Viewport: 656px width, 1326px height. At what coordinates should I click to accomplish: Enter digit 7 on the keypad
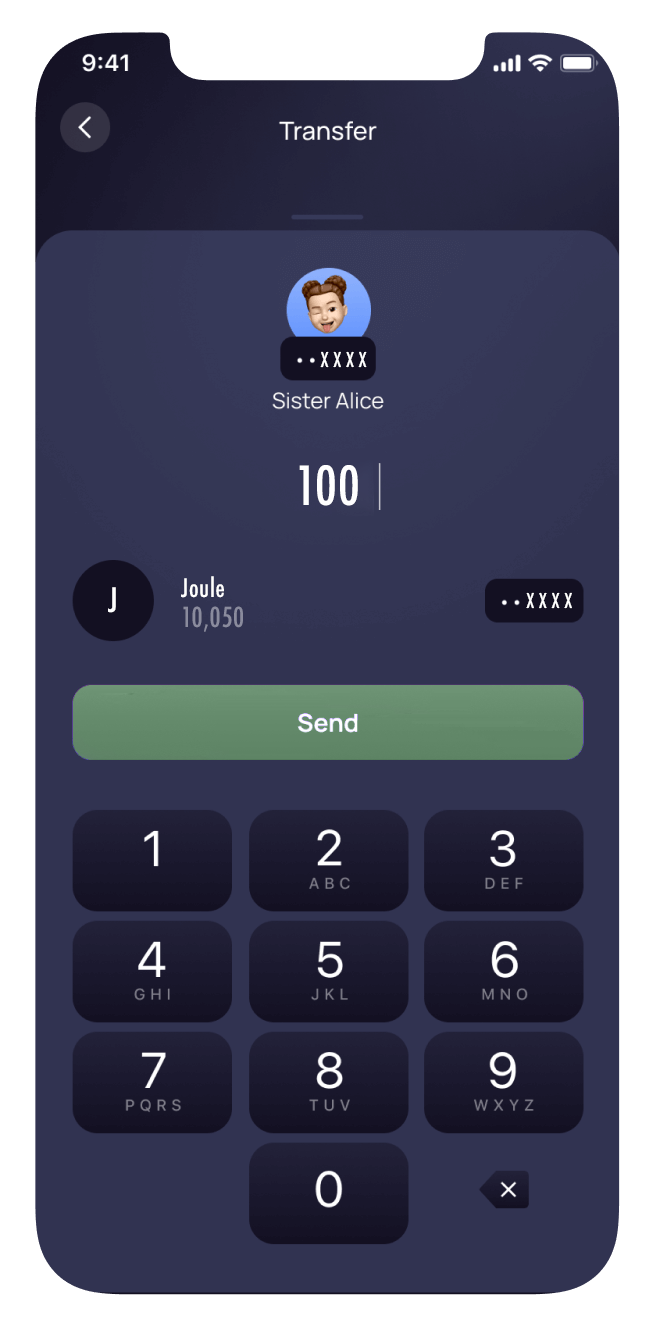[152, 1082]
